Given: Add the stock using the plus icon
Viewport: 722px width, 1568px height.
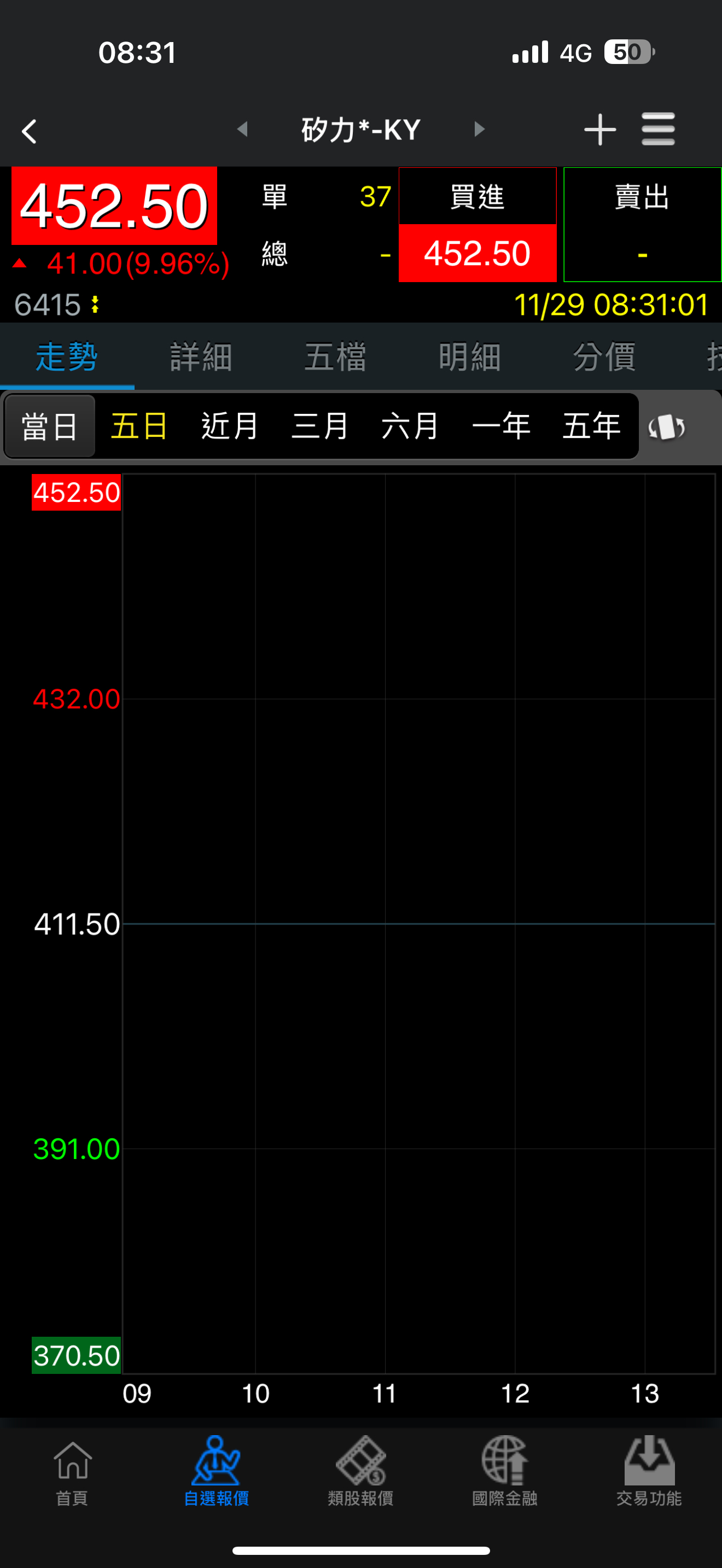Looking at the screenshot, I should click(x=599, y=129).
